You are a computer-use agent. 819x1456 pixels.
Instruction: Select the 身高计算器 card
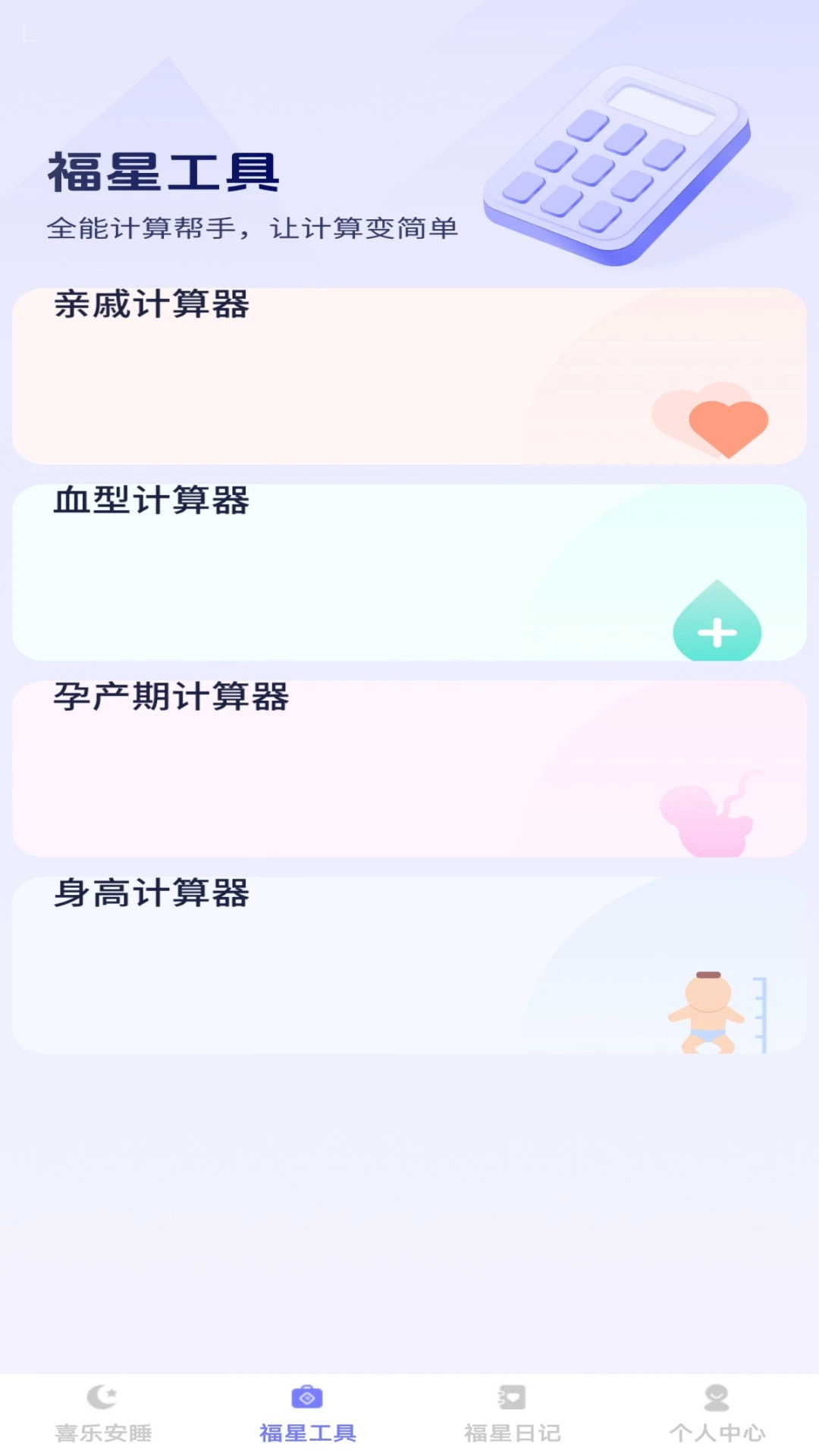409,965
